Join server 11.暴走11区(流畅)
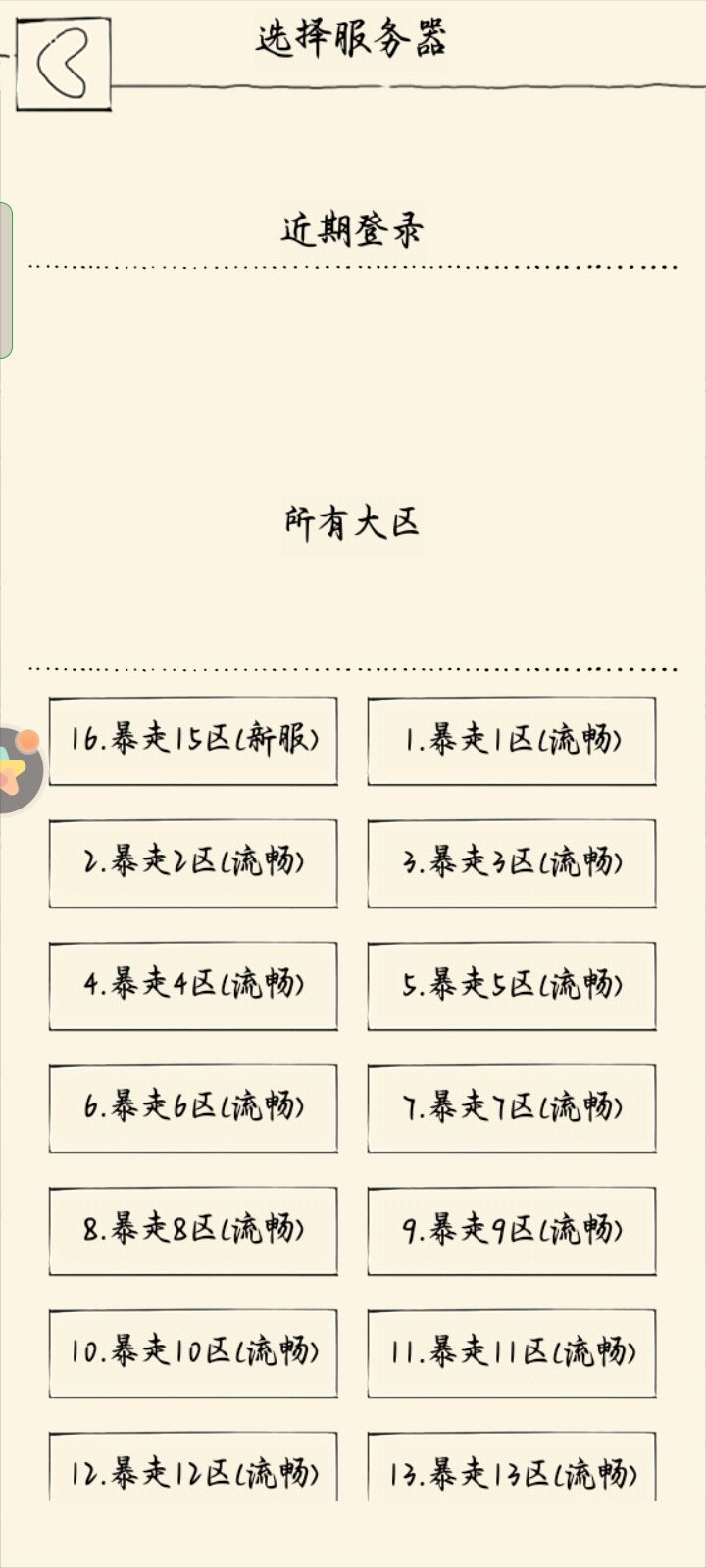The image size is (706, 1568). tap(510, 1353)
